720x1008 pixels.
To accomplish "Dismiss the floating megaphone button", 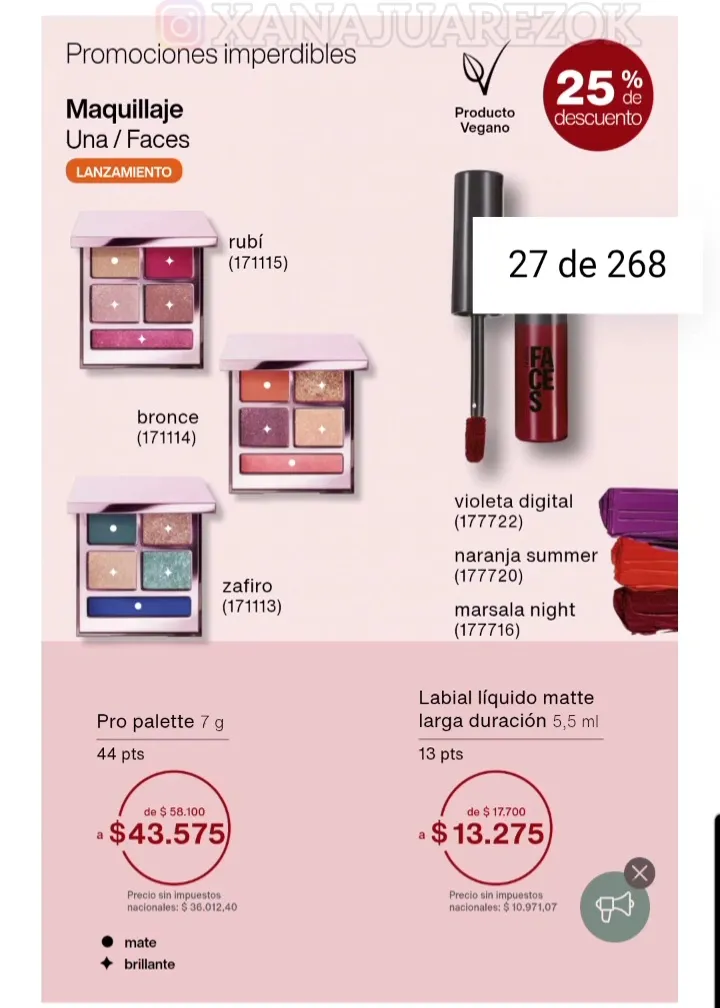I will click(640, 873).
